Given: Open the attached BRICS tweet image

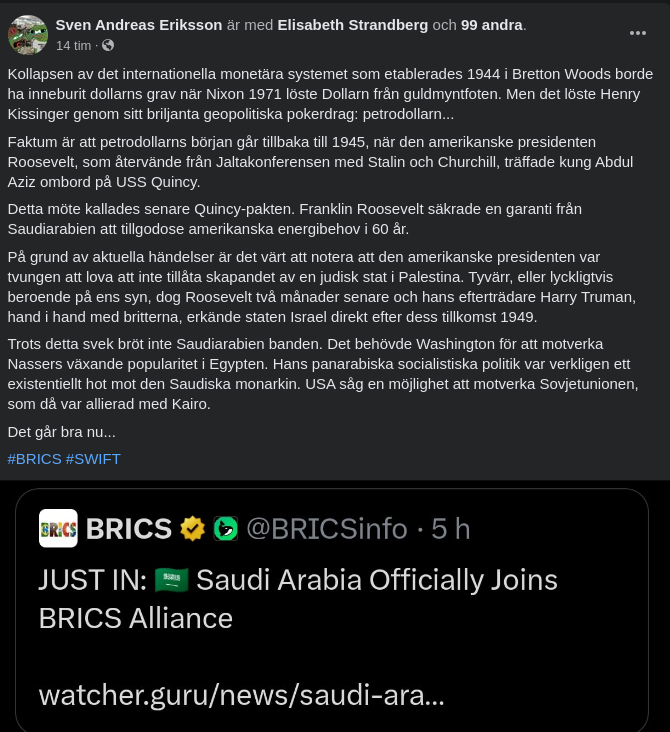Looking at the screenshot, I should pyautogui.click(x=332, y=610).
